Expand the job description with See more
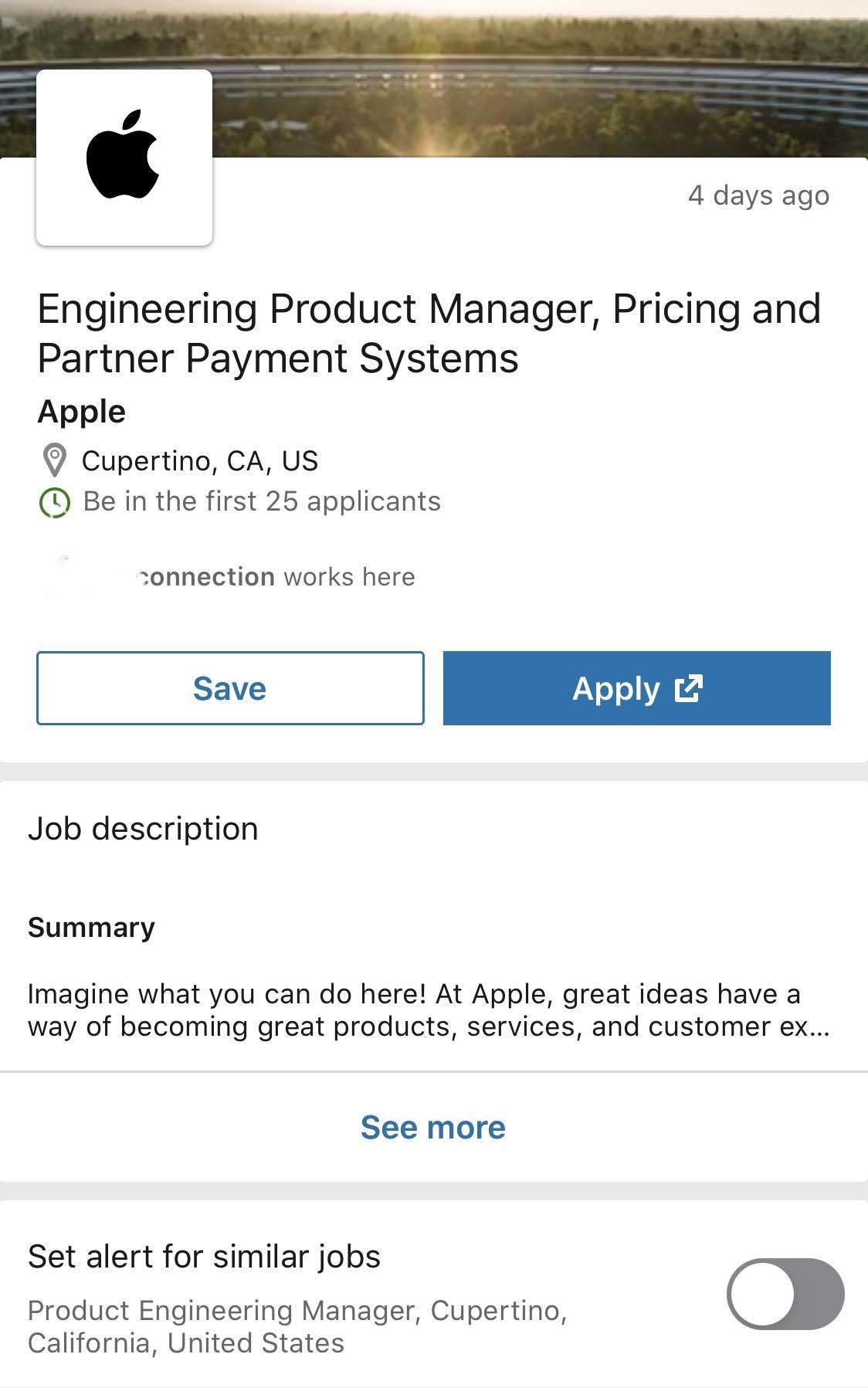Image resolution: width=868 pixels, height=1388 pixels. pyautogui.click(x=433, y=1128)
